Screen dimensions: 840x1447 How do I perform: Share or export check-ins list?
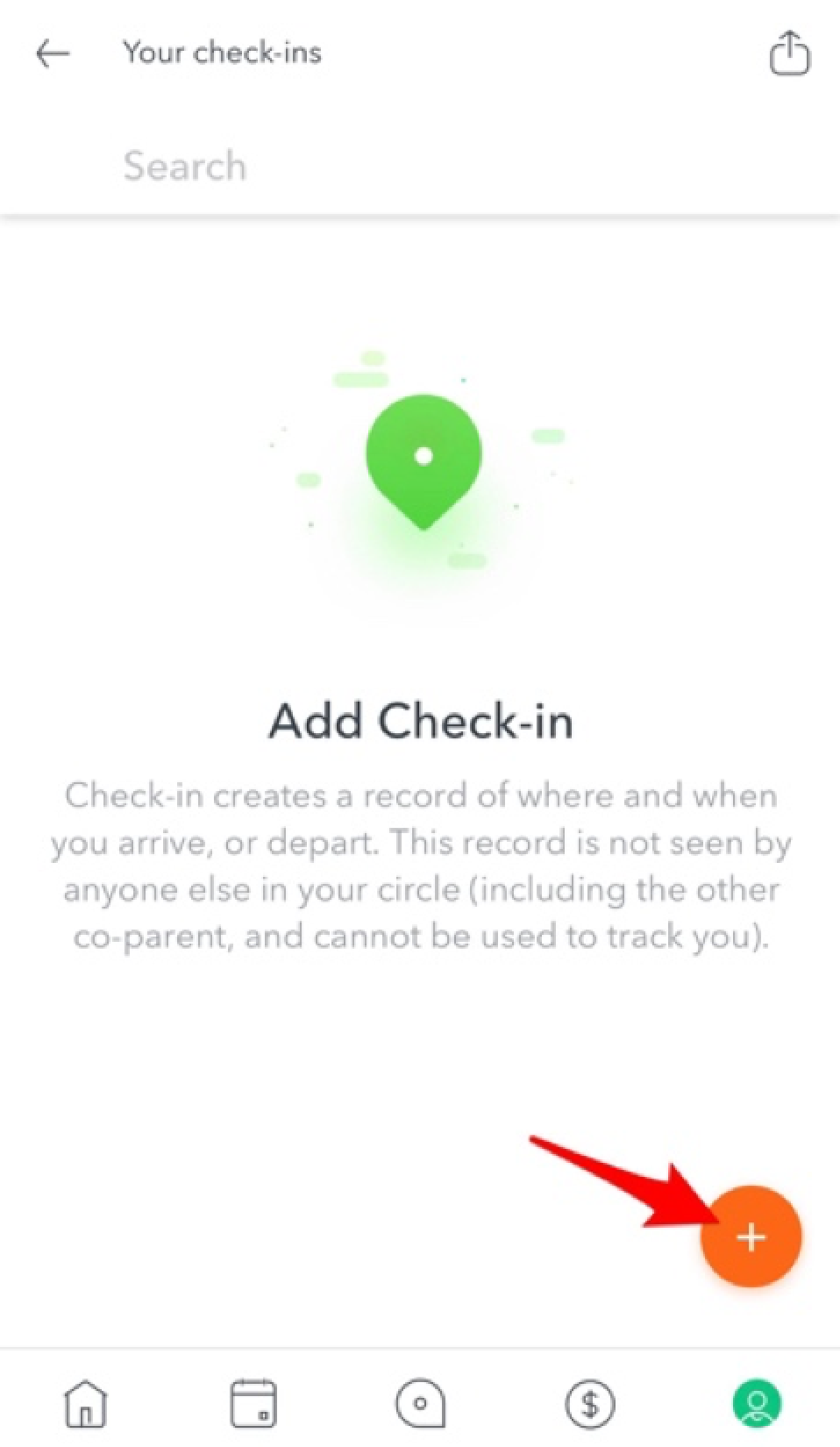(789, 53)
